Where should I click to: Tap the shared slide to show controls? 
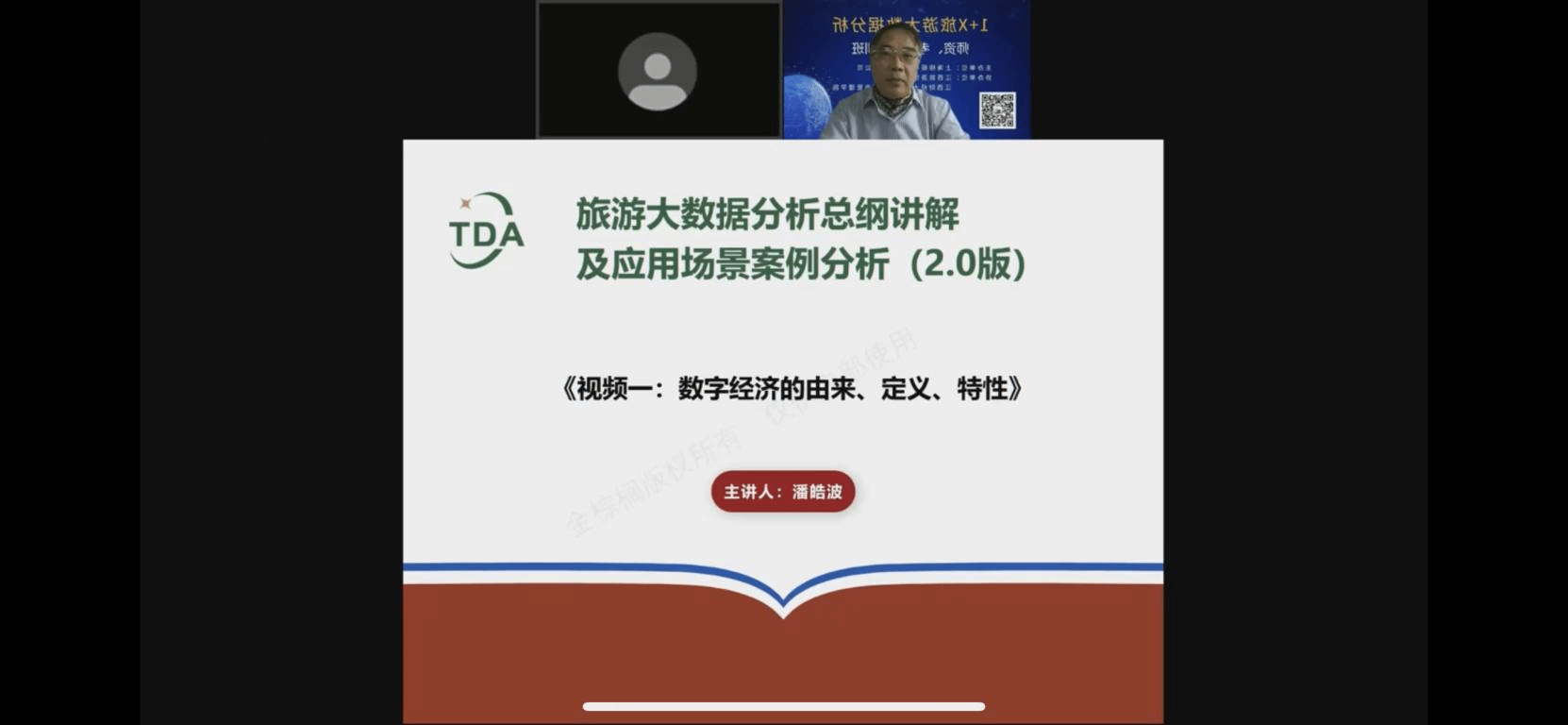click(783, 378)
